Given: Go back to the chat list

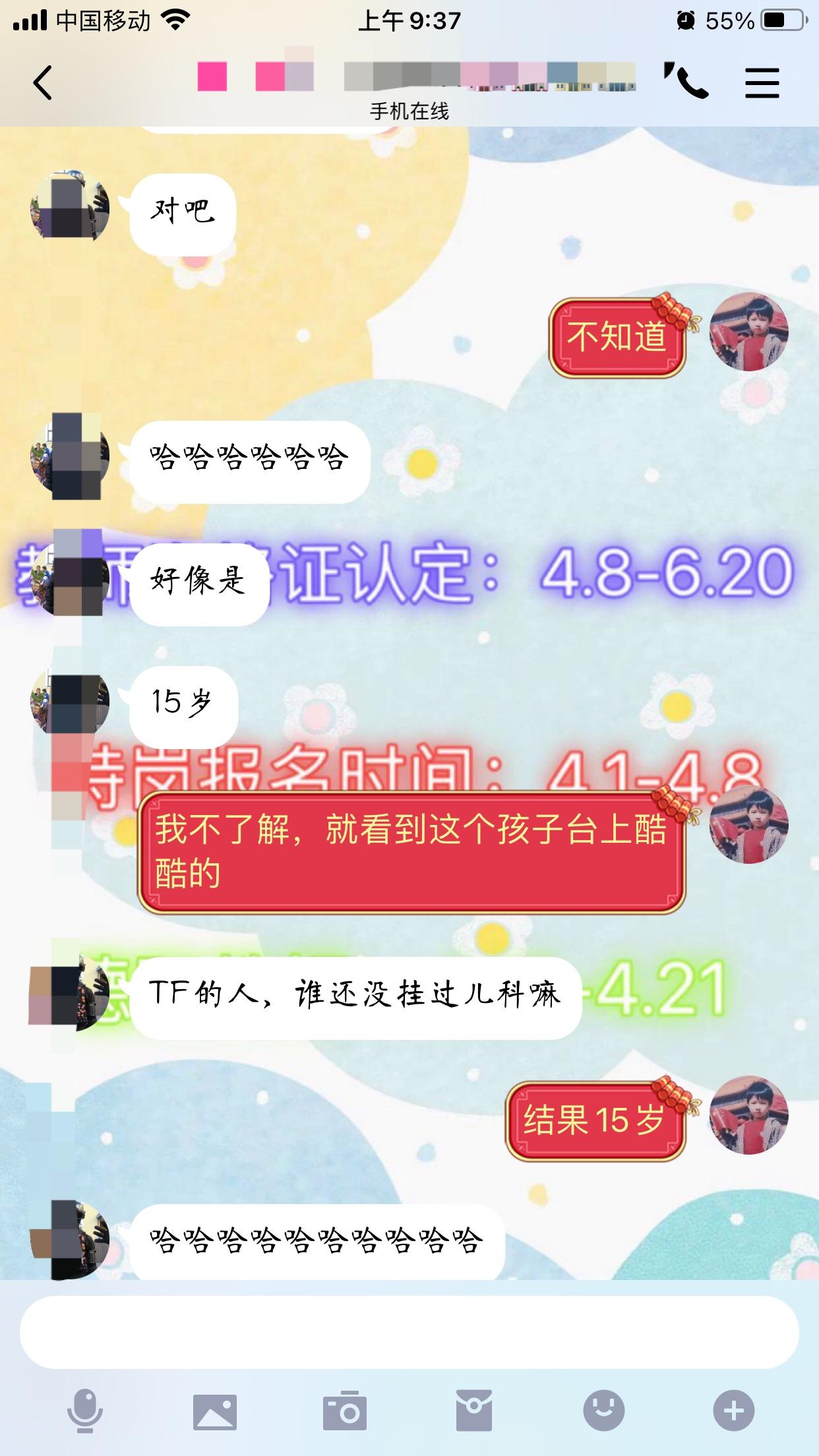Looking at the screenshot, I should [42, 83].
